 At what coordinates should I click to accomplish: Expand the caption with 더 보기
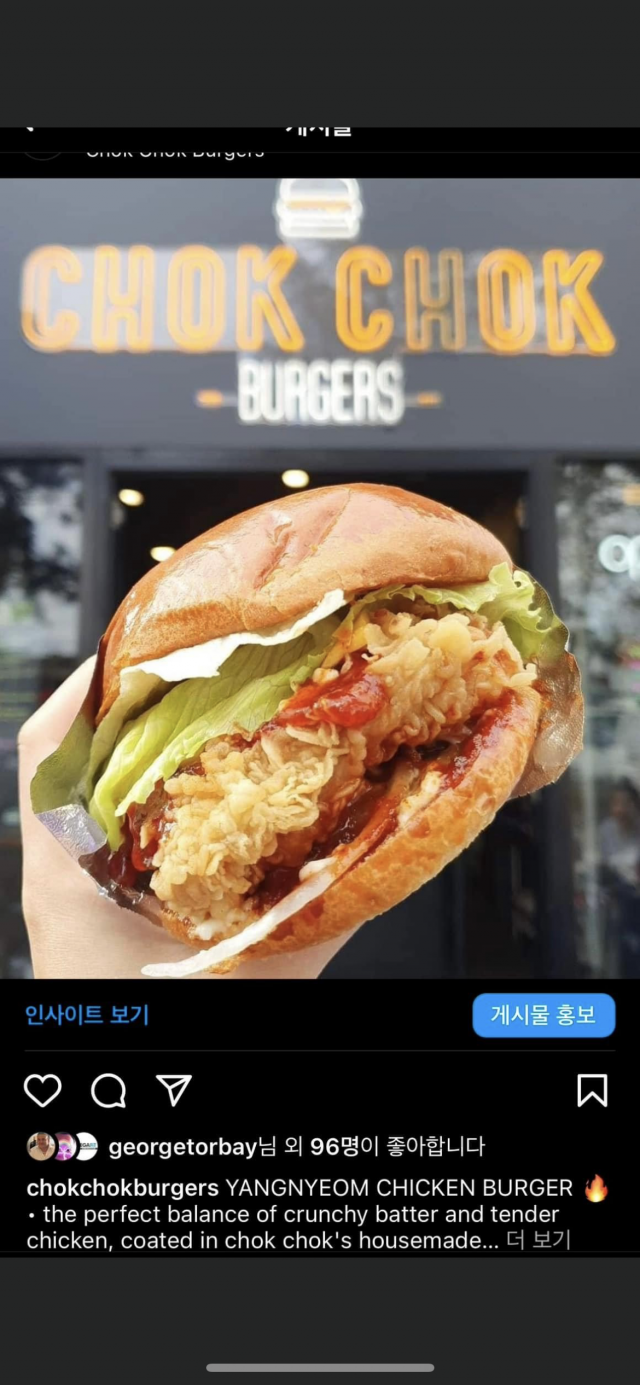coord(538,1240)
